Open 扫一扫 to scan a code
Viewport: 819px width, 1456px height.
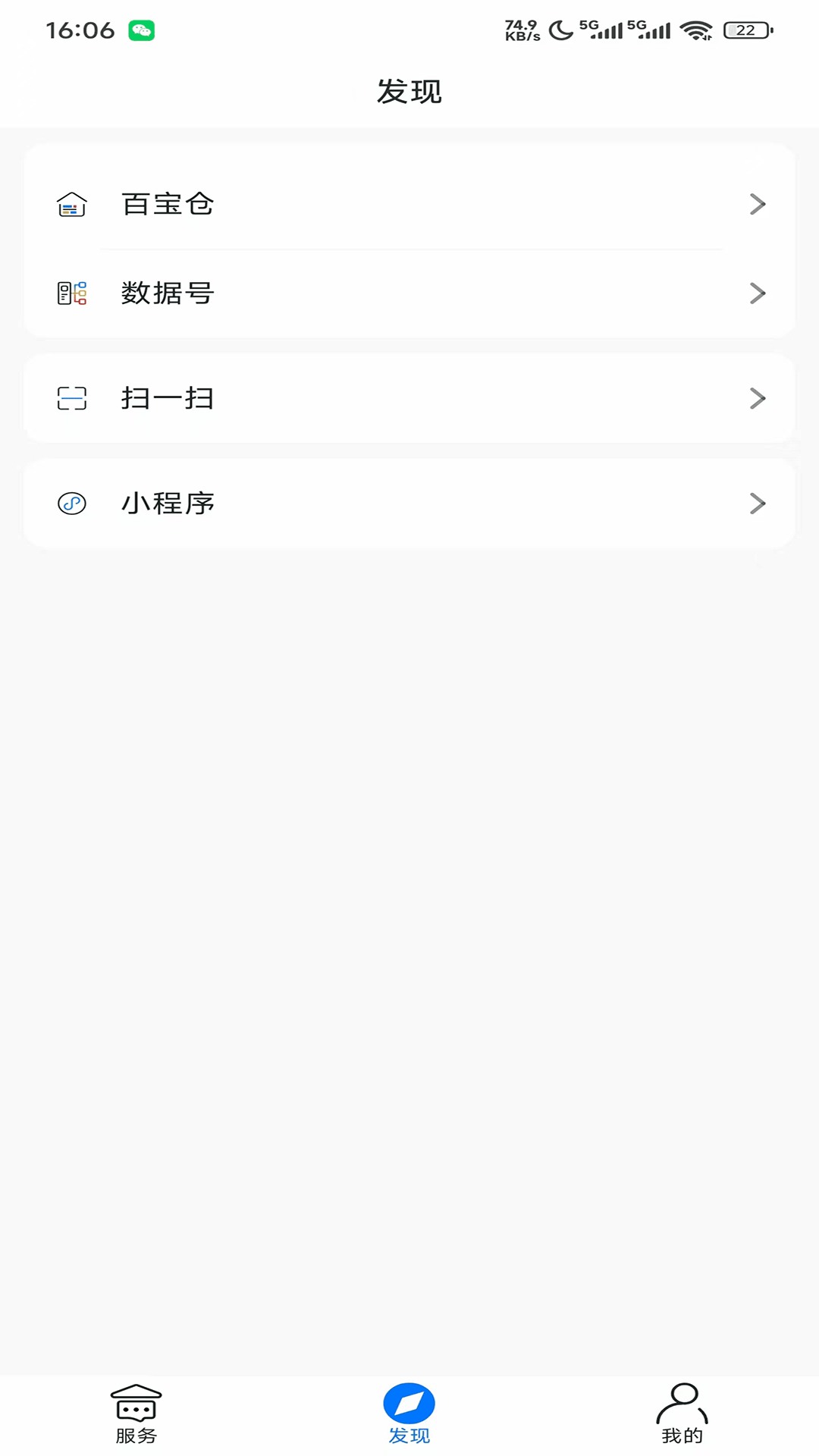(168, 397)
